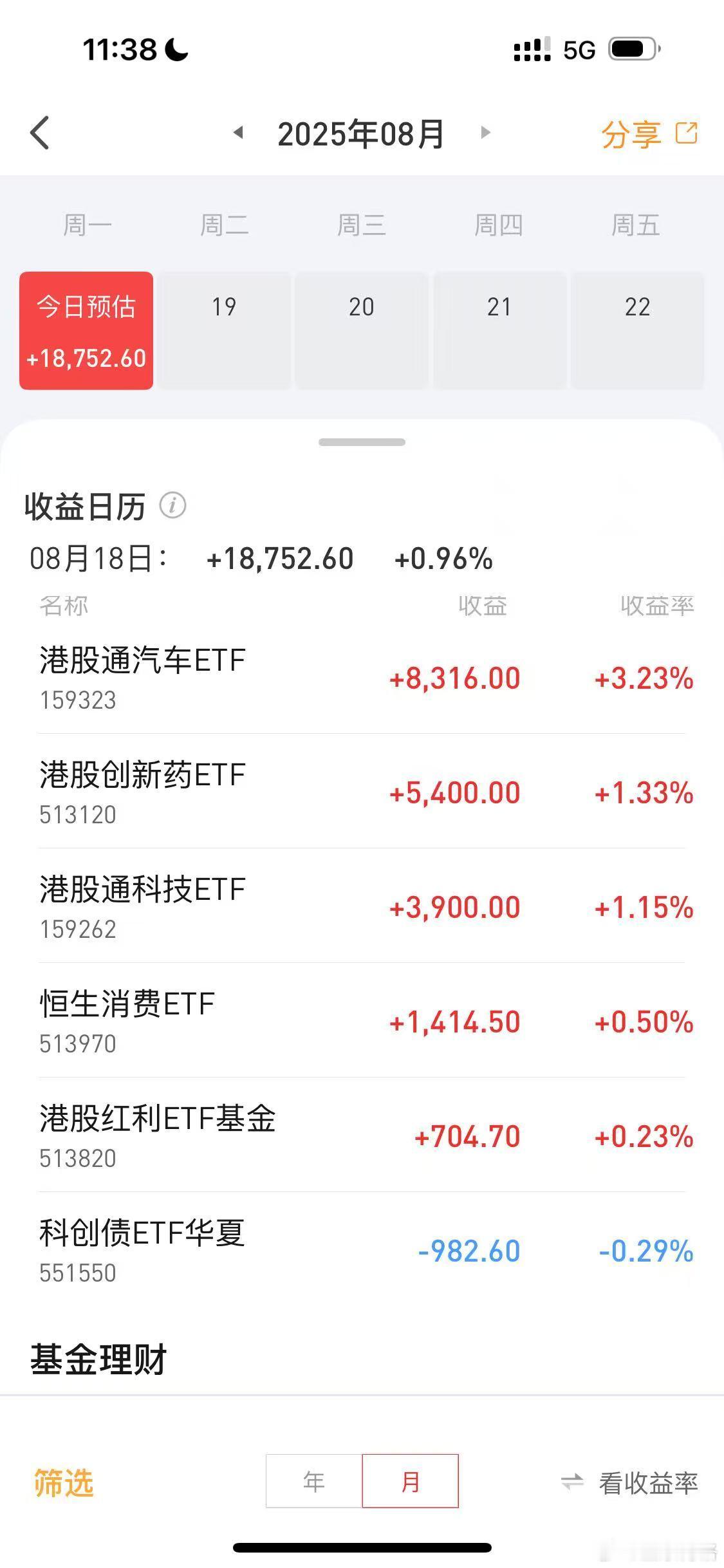724x1568 pixels.
Task: Open 港股通科技ETF row
Action: (362, 907)
